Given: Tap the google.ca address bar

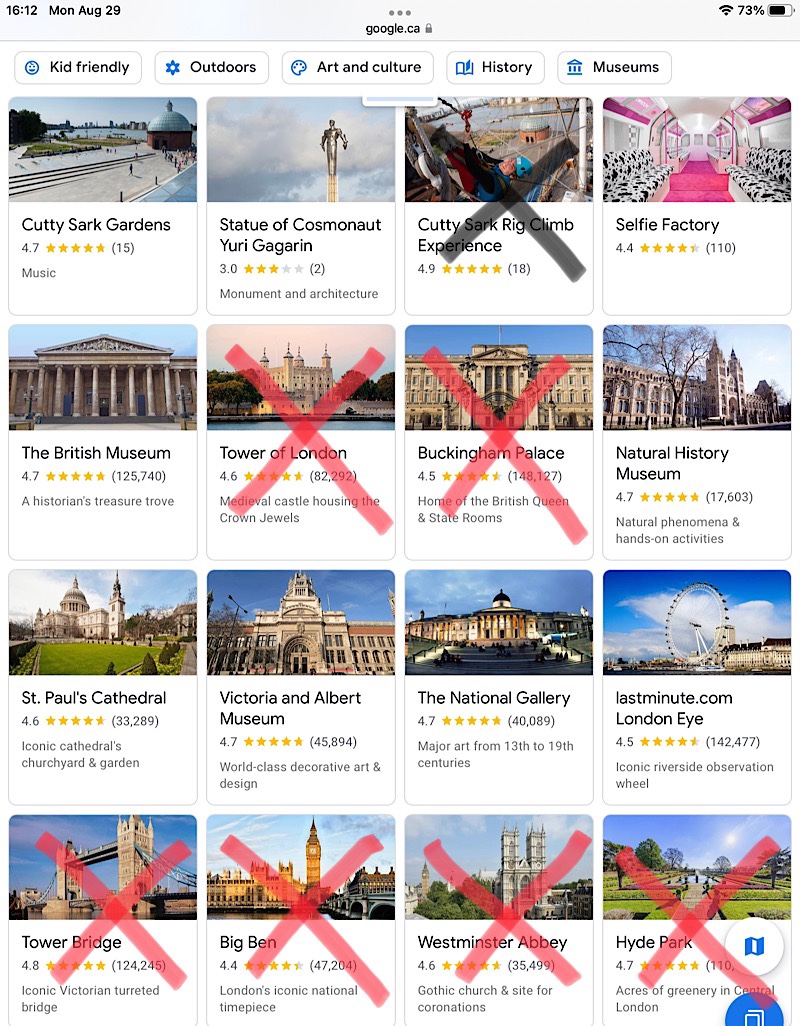Looking at the screenshot, I should [400, 29].
